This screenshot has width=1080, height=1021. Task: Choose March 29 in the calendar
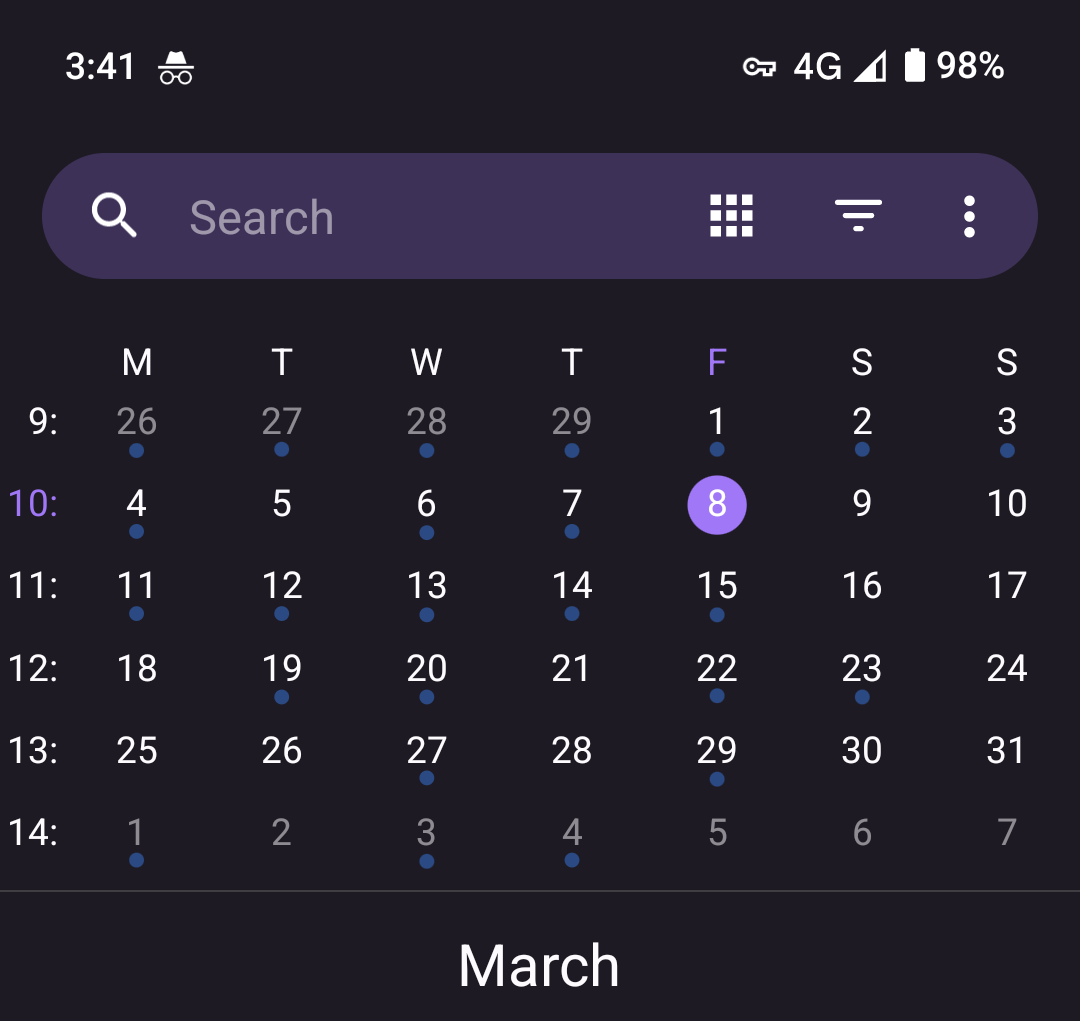716,751
